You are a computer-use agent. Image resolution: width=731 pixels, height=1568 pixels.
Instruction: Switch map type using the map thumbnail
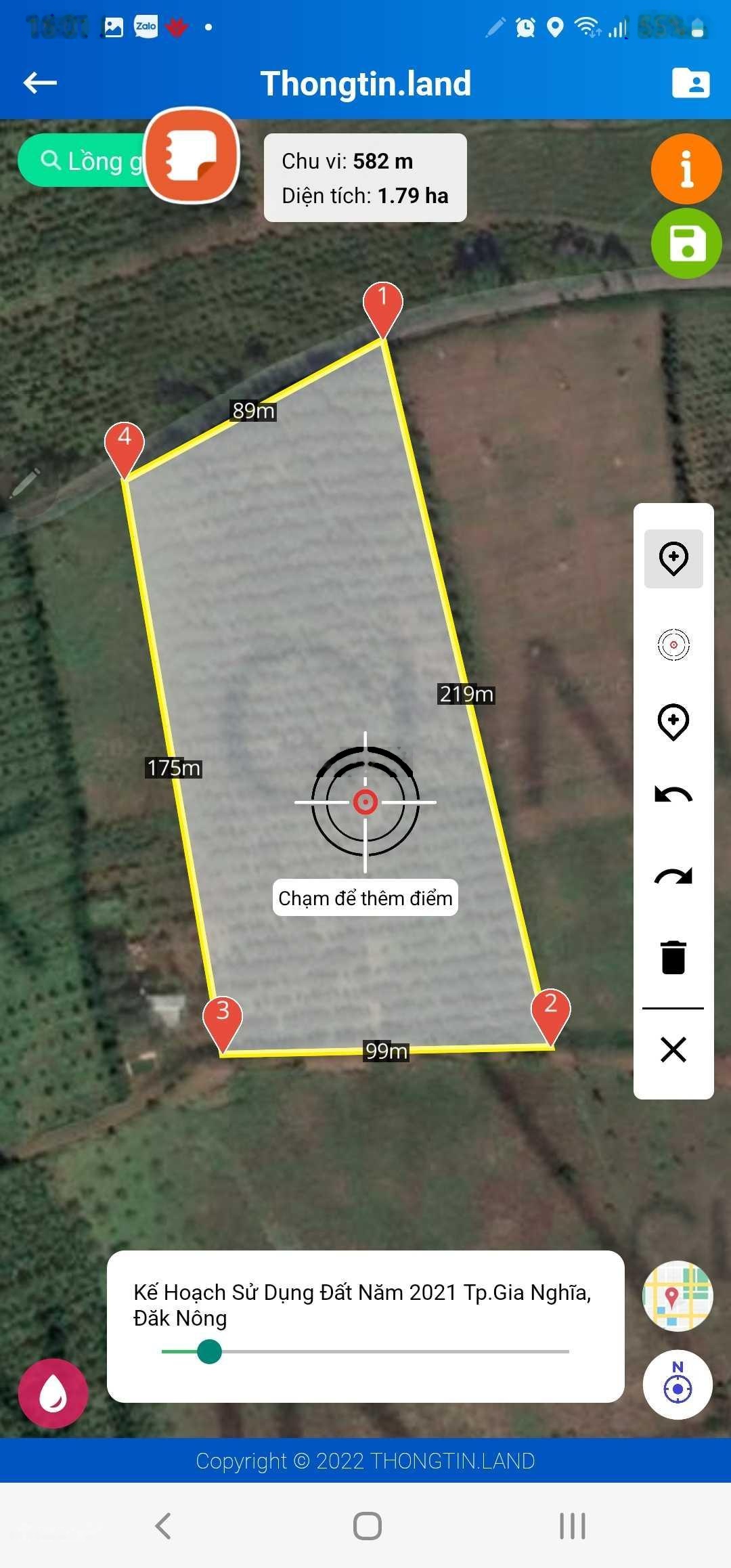(x=678, y=1296)
